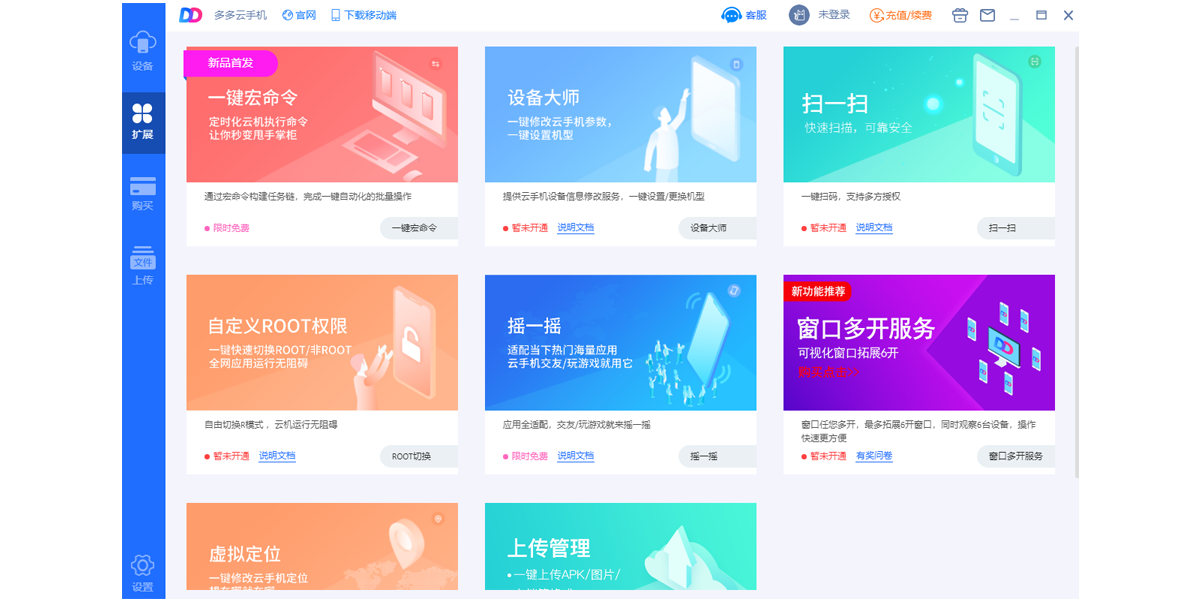Open the 虚拟定位 card

tap(322, 548)
